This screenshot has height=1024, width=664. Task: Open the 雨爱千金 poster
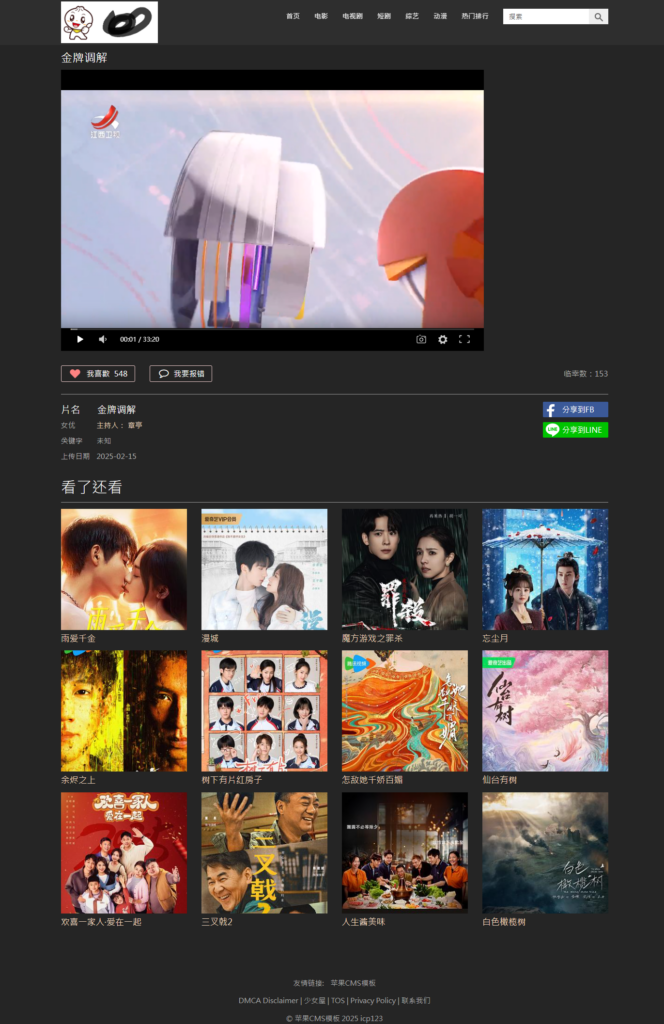click(123, 569)
